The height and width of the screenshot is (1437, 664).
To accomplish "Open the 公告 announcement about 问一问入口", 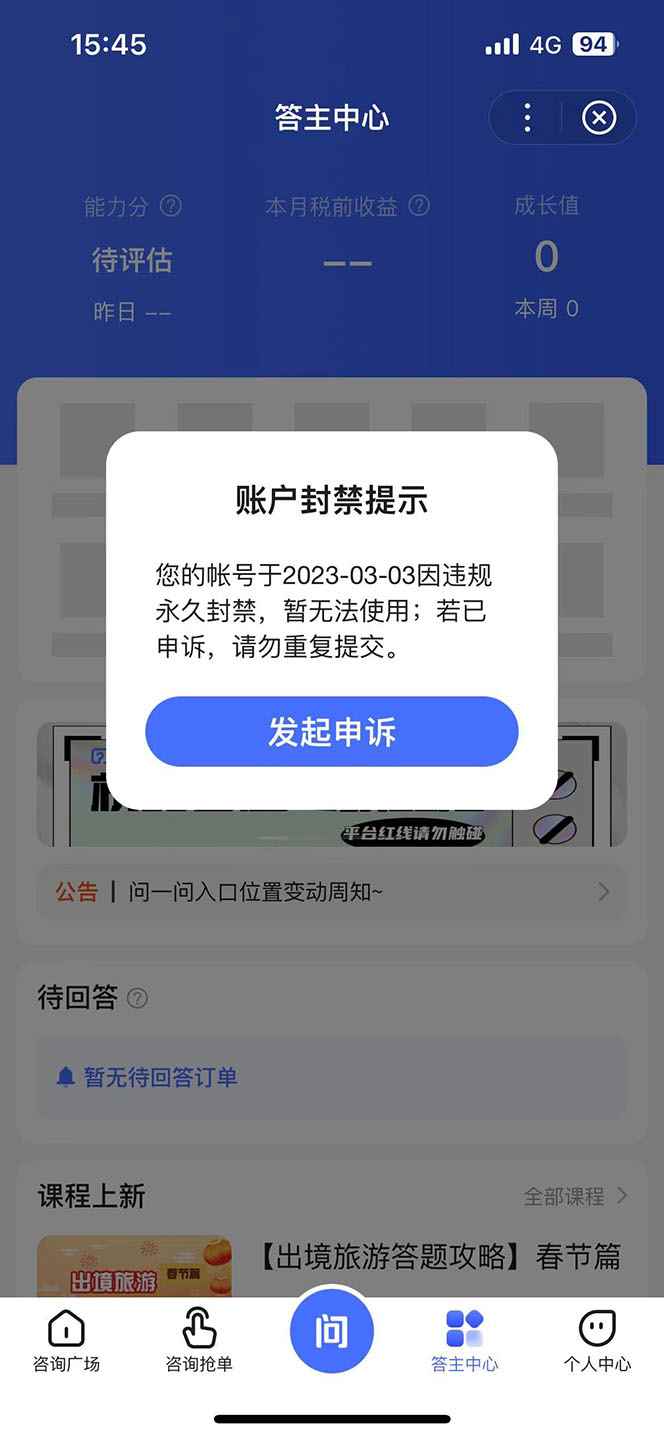I will [331, 892].
